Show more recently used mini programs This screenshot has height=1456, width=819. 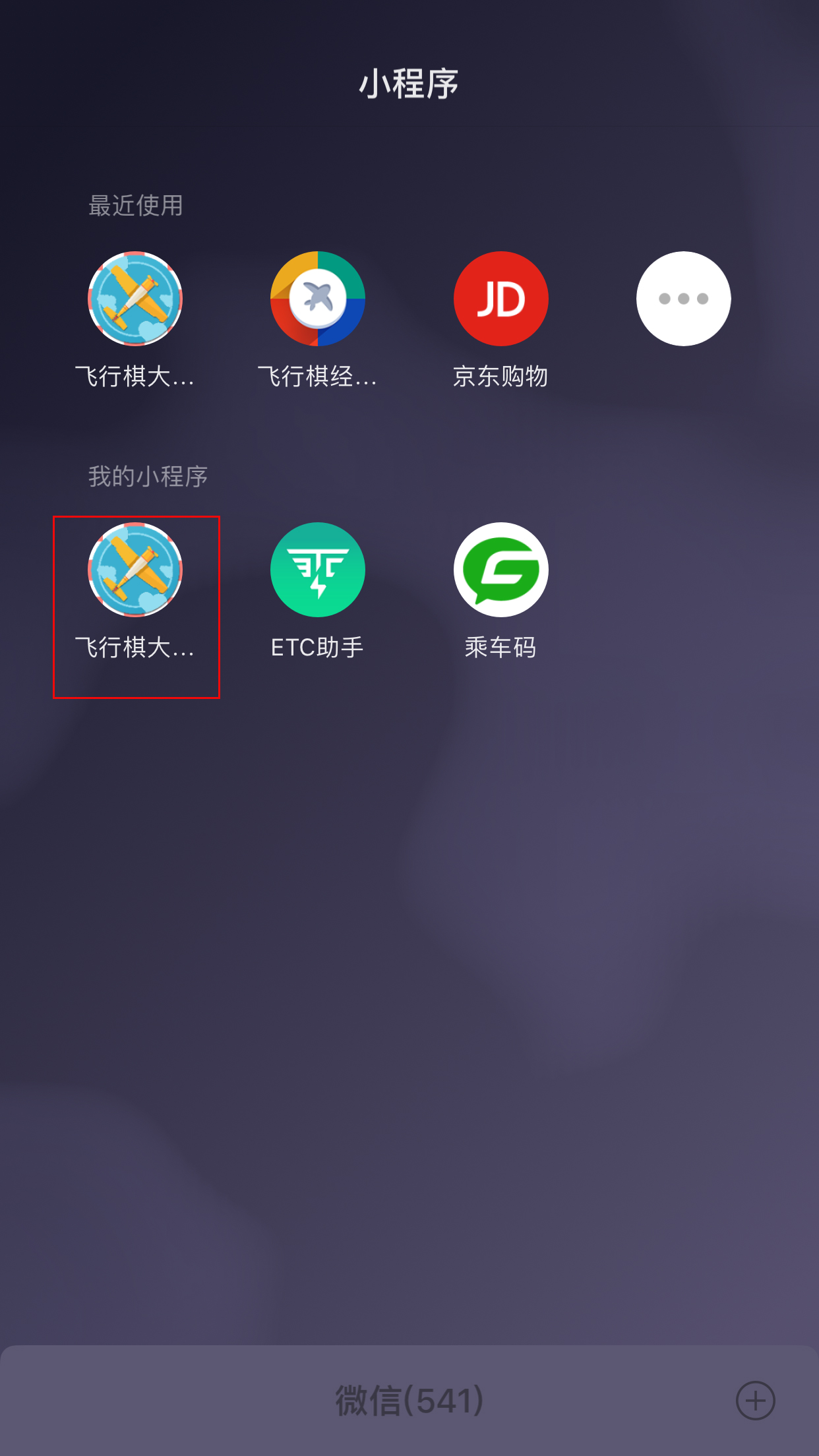click(x=683, y=299)
